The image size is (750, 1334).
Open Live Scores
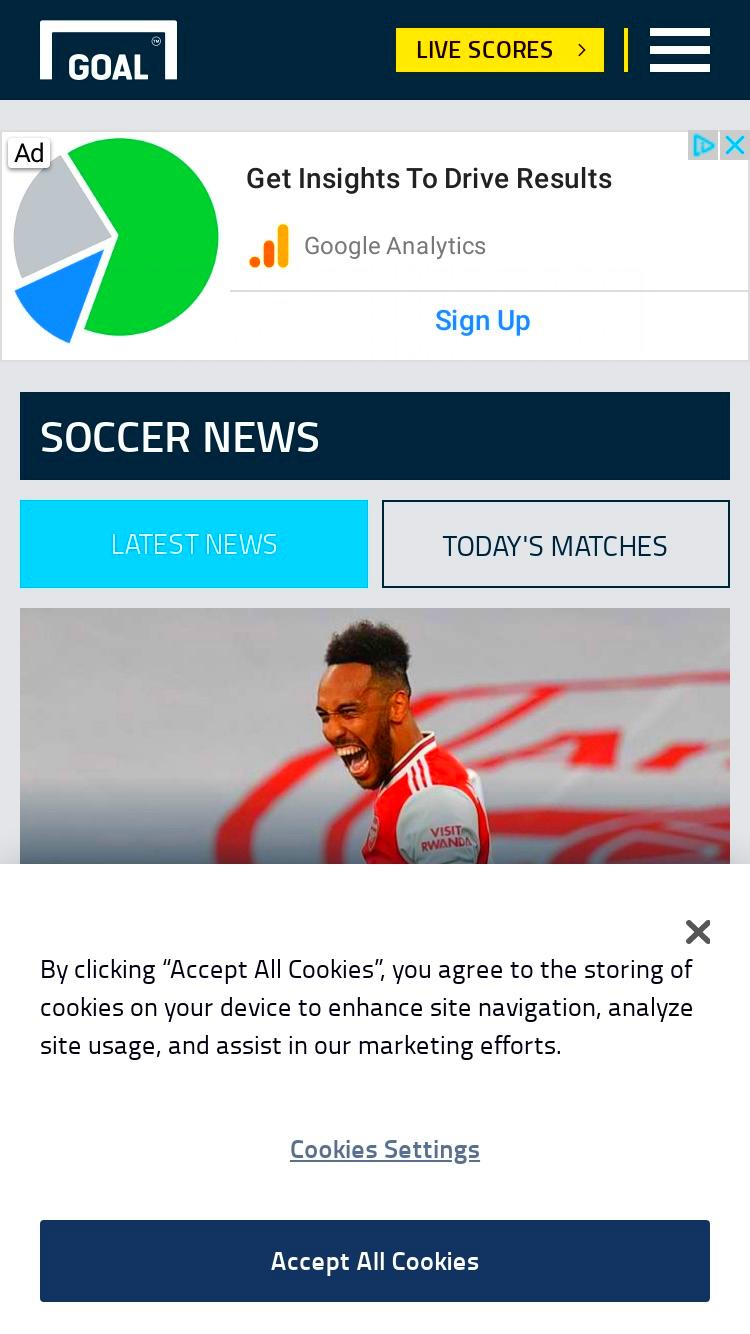coord(500,50)
